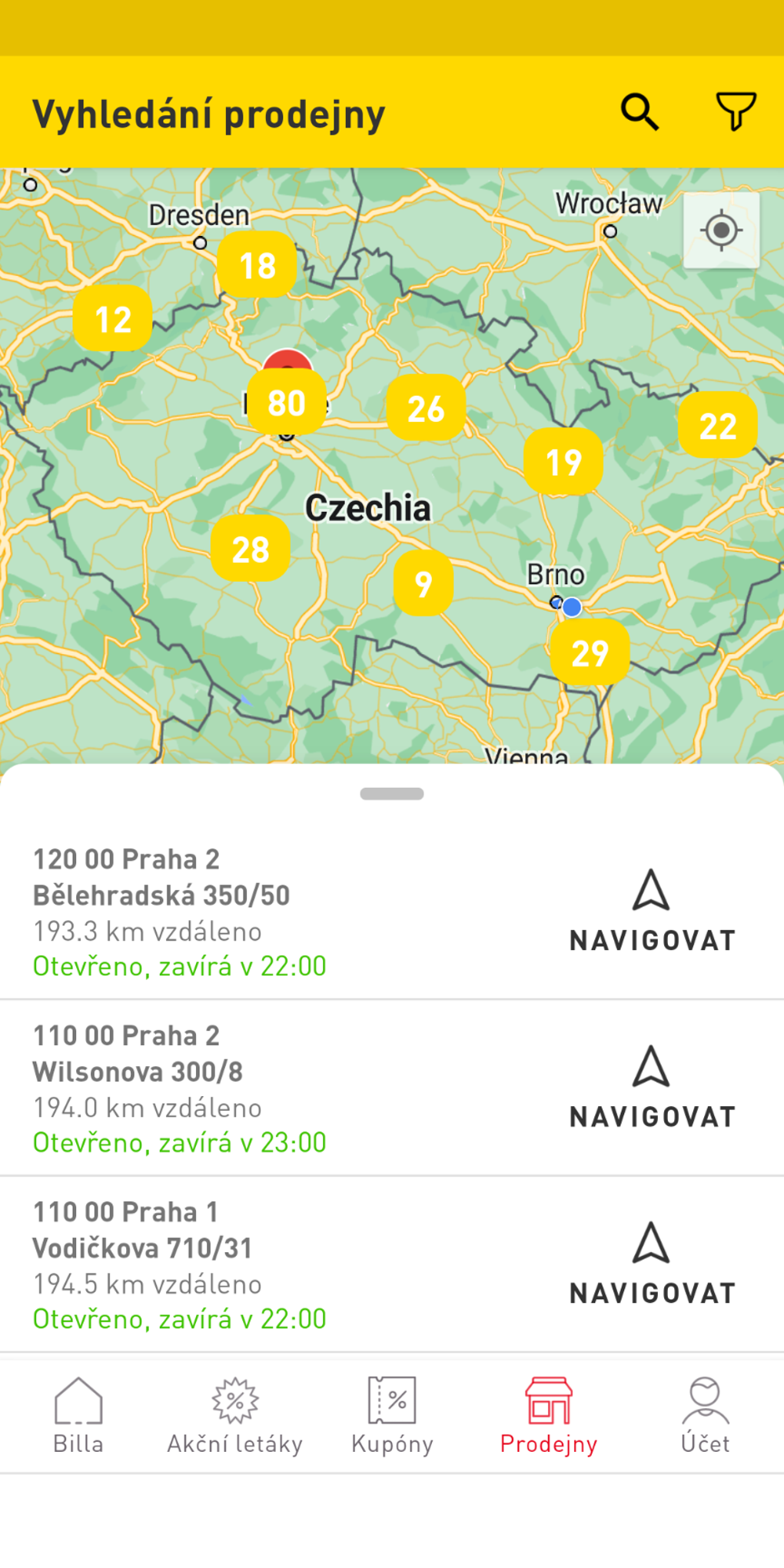
Task: Tap the 28 stores cluster marker
Action: pyautogui.click(x=251, y=549)
